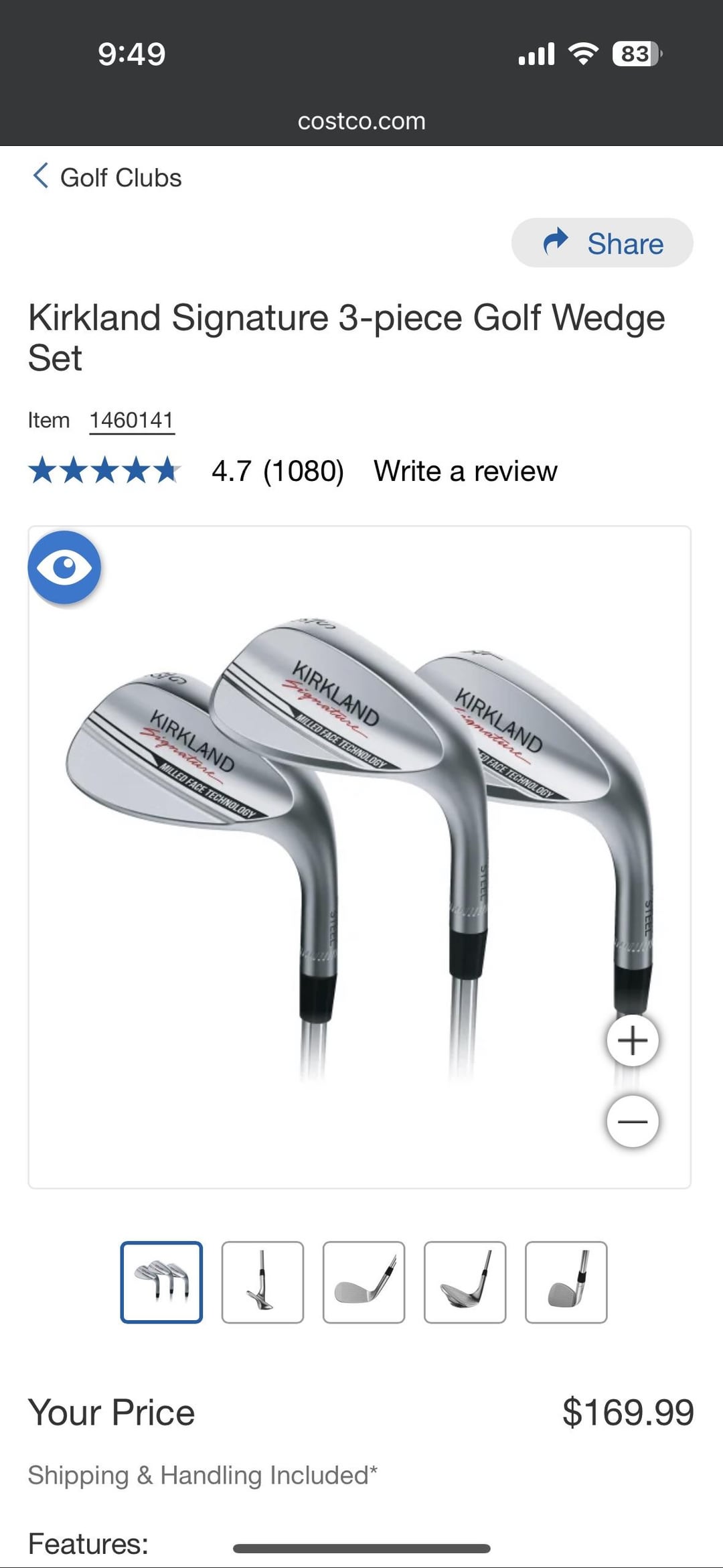723x1568 pixels.
Task: View the second thumbnail showing upright wedge
Action: (x=262, y=1282)
